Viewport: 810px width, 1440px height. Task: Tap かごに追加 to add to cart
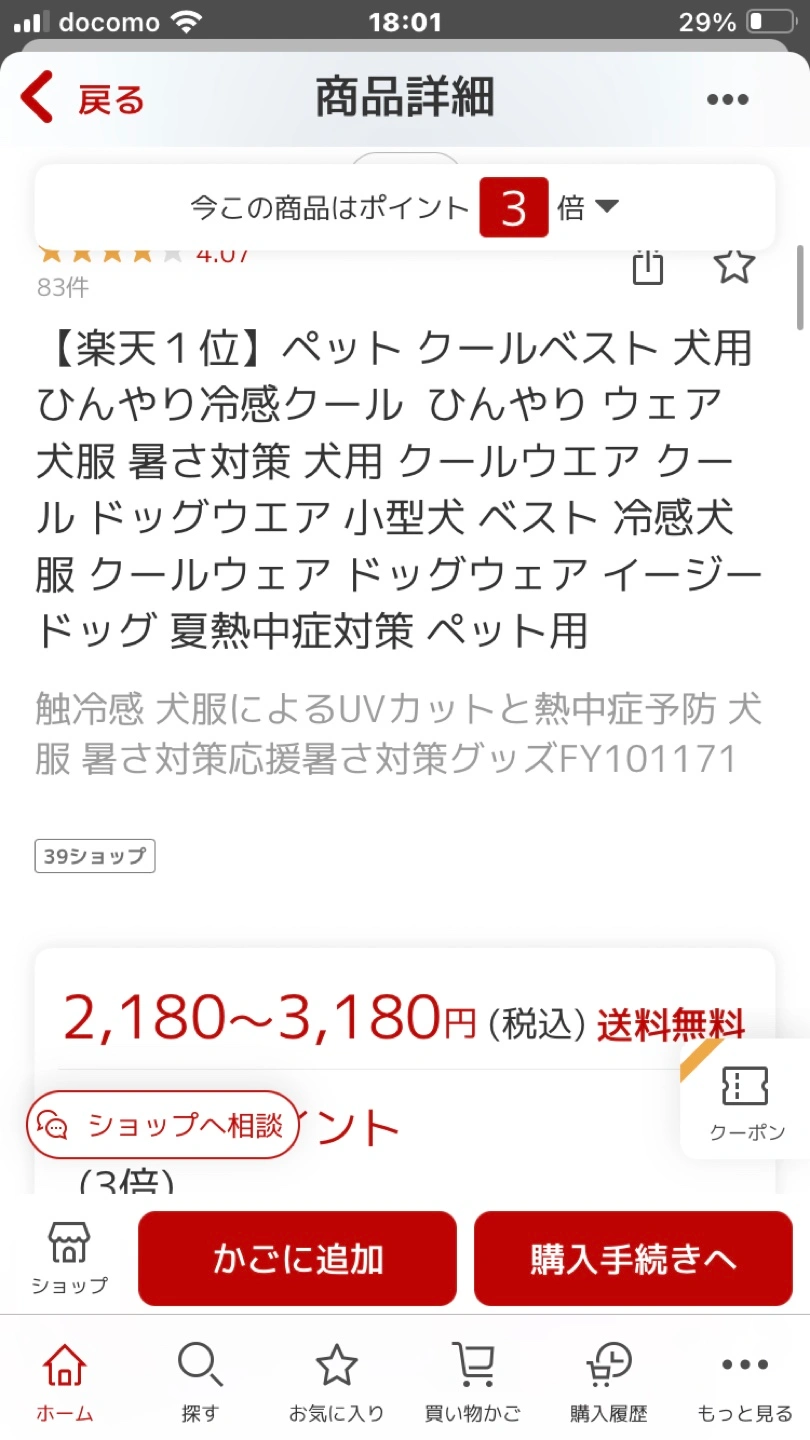pyautogui.click(x=297, y=1259)
